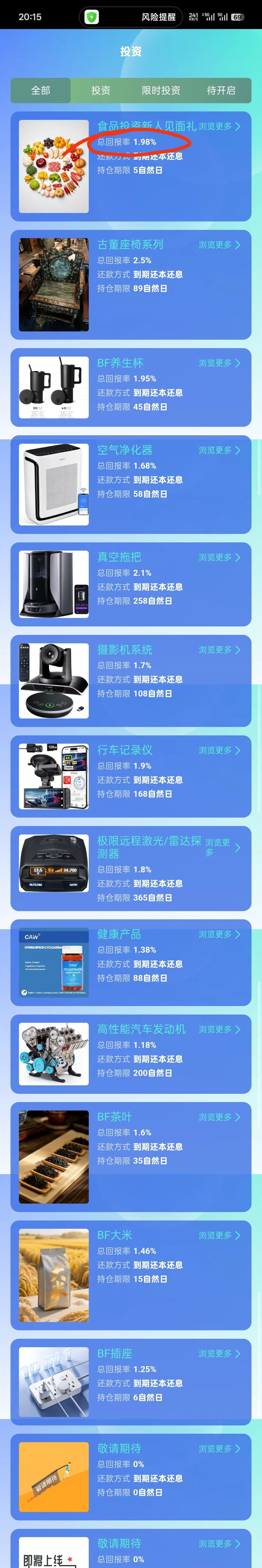The width and height of the screenshot is (262, 1568).
Task: Tap 浏览更多 on BF插座
Action: tap(219, 1353)
